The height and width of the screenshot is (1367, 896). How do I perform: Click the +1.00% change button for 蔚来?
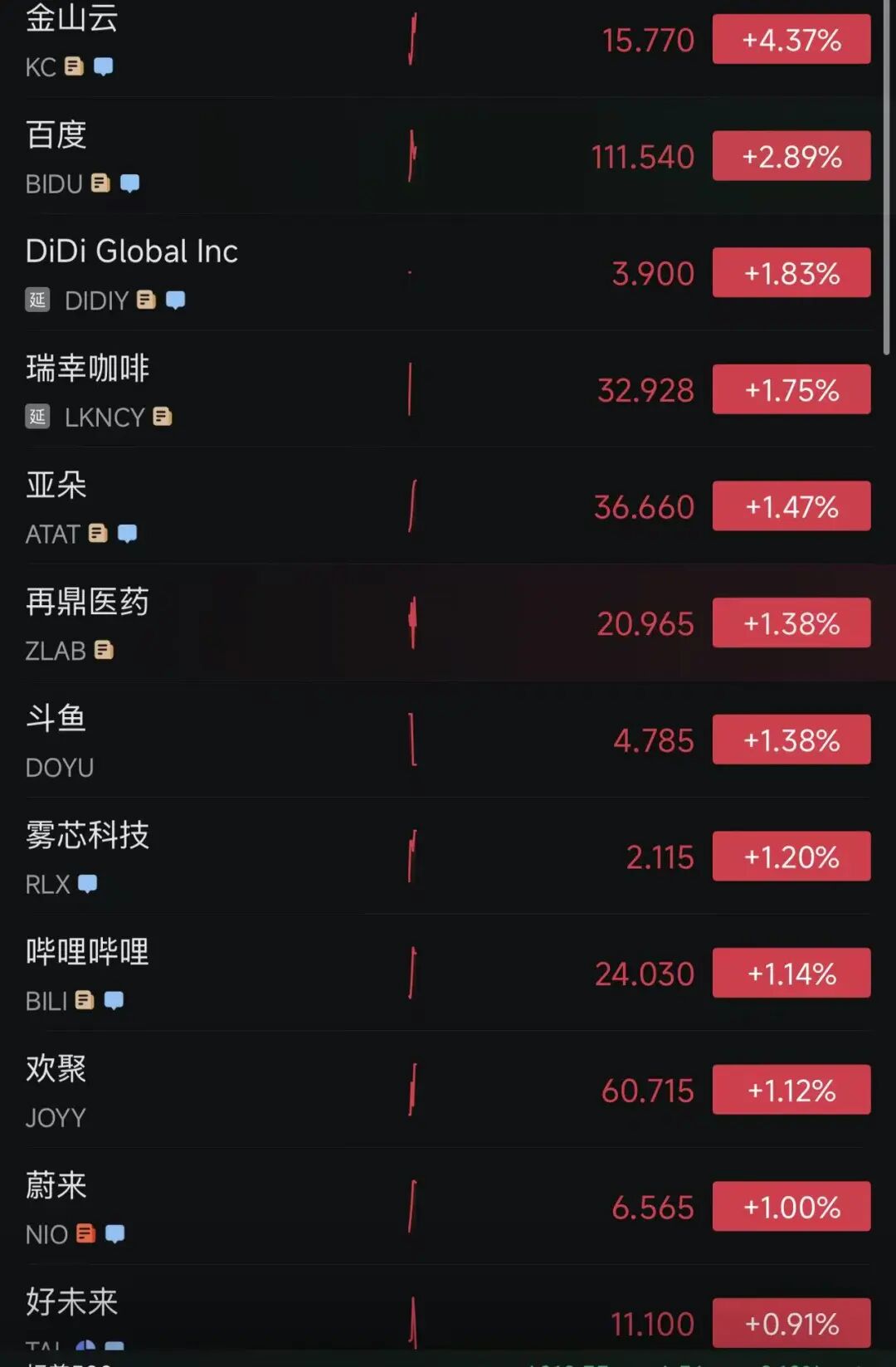click(791, 1207)
